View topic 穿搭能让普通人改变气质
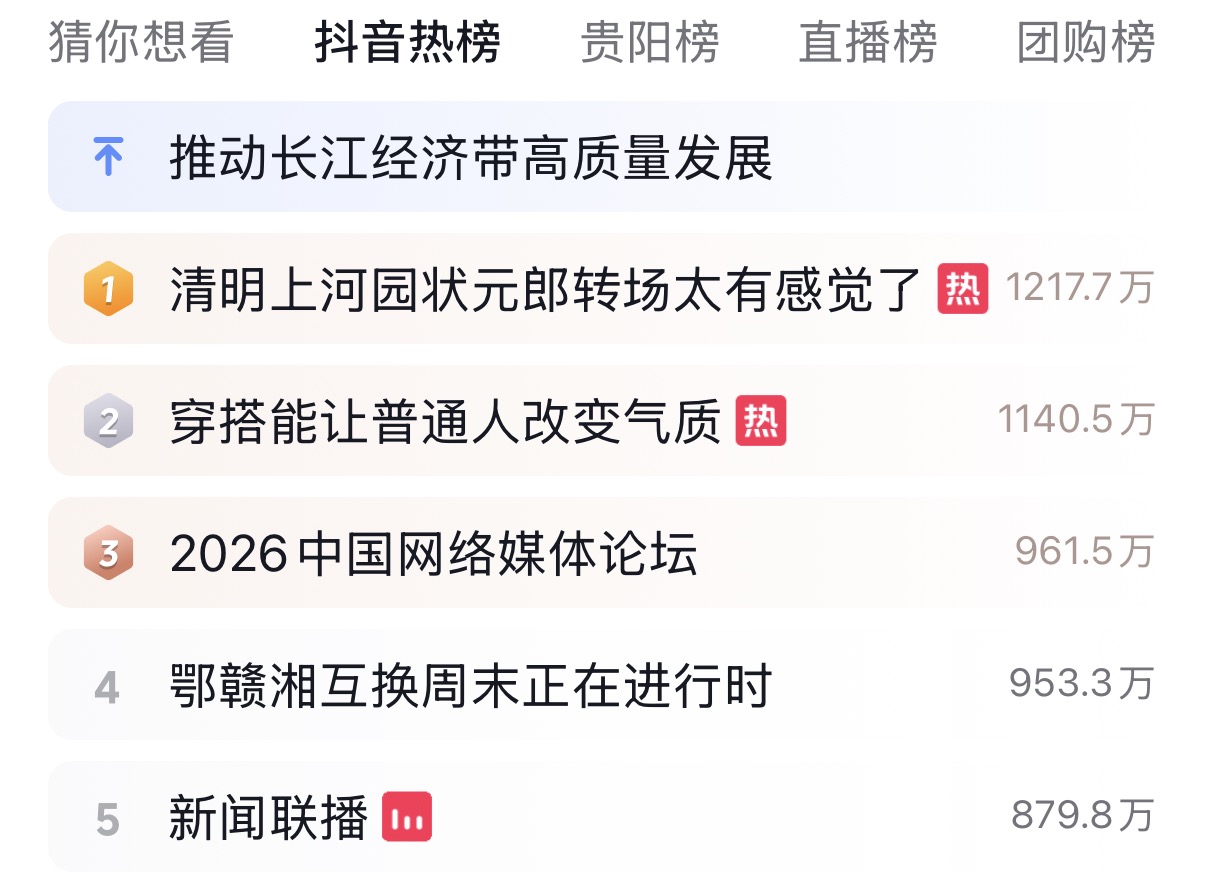The width and height of the screenshot is (1206, 875). 445,421
